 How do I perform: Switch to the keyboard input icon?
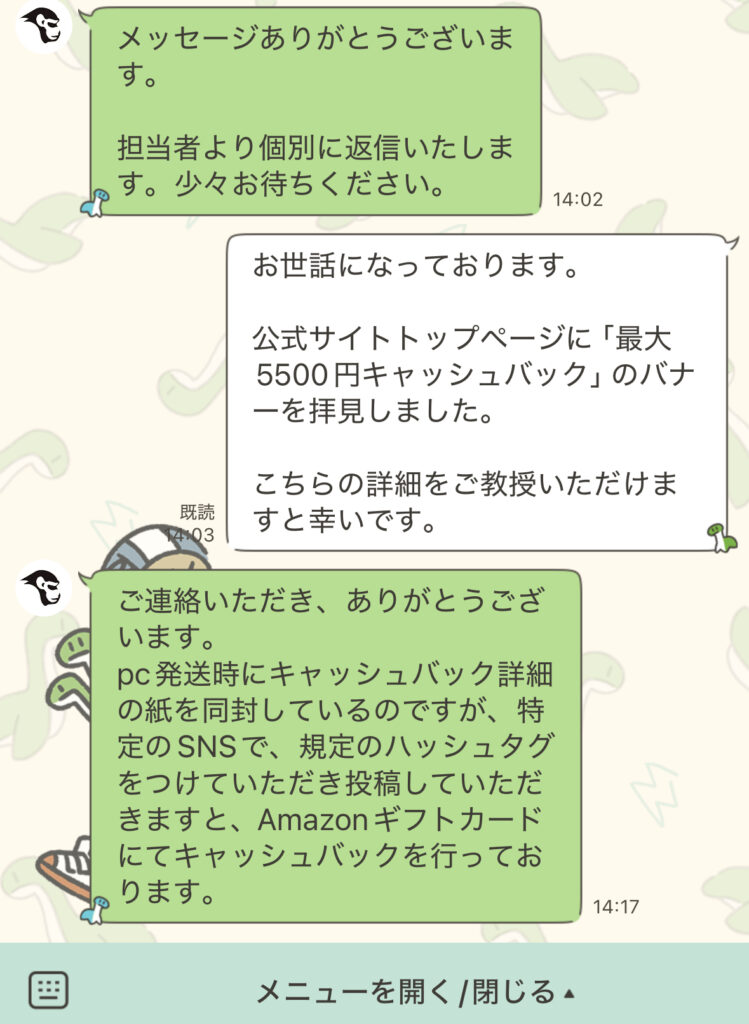coord(48,990)
